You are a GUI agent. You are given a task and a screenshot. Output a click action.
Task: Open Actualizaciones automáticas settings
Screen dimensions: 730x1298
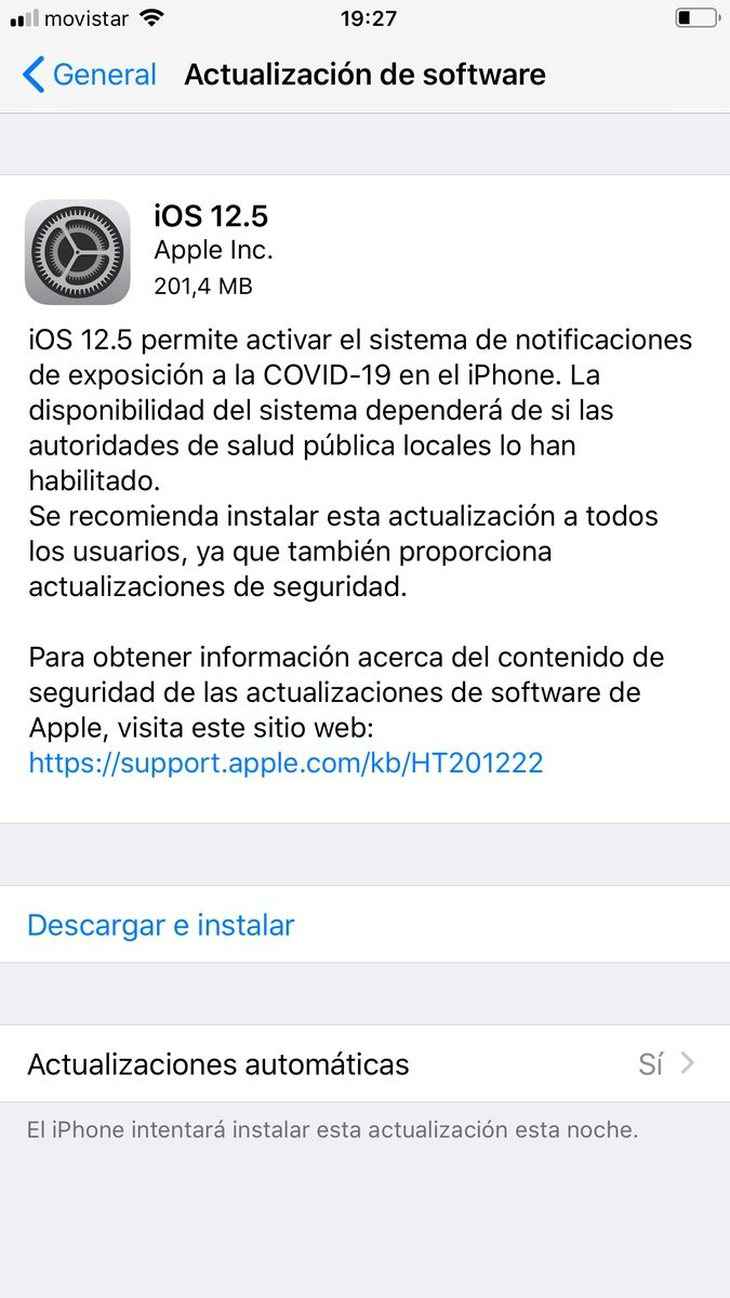364,1063
